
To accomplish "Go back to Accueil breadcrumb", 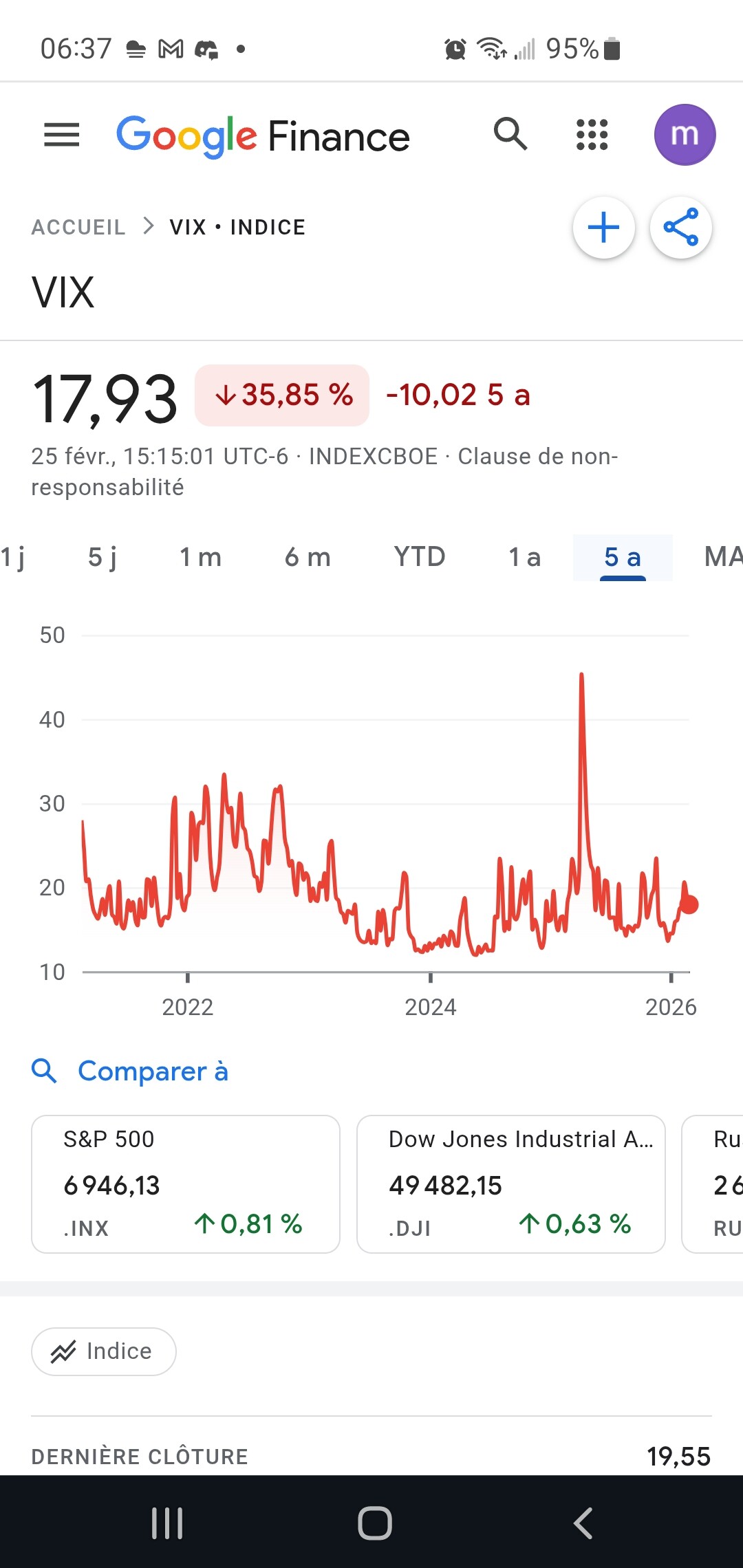I will coord(78,227).
